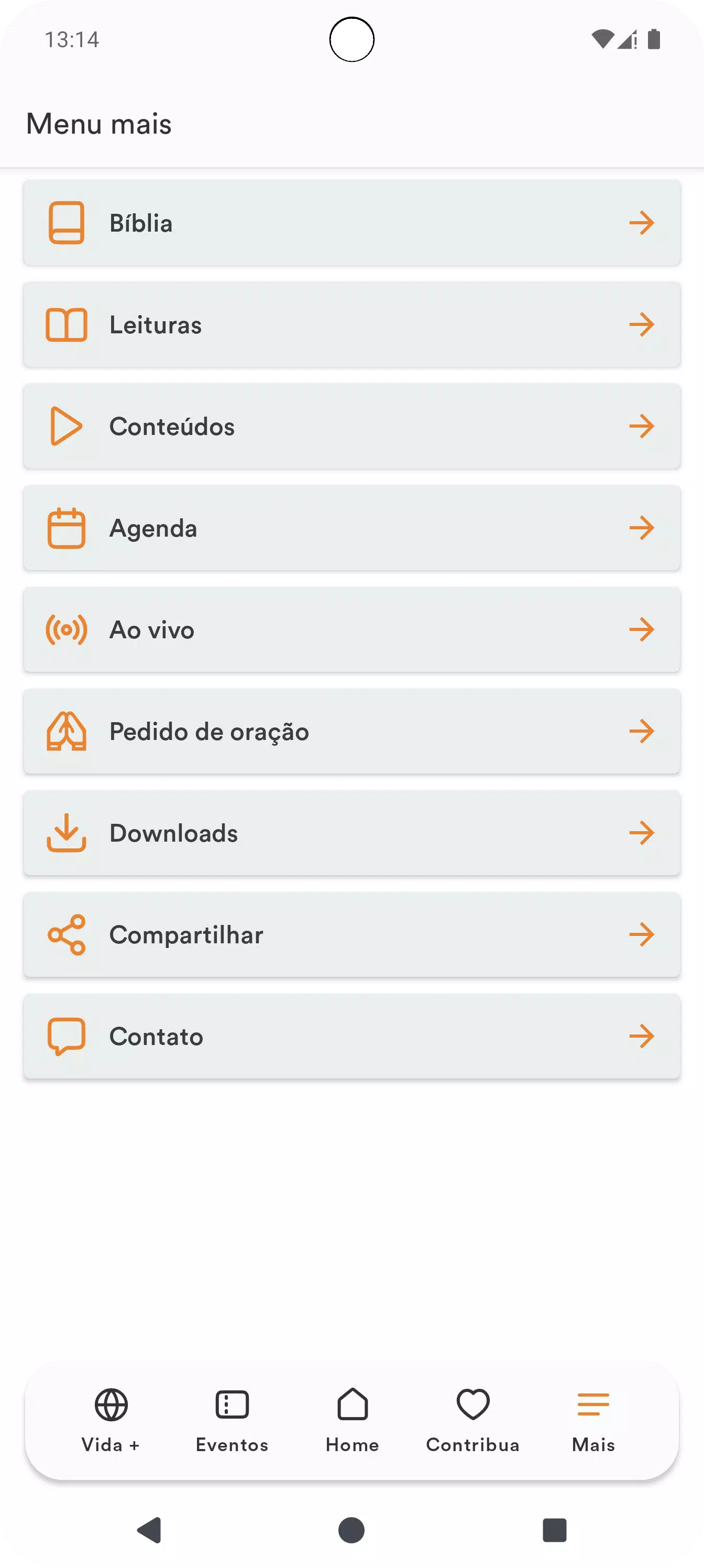Go to the Home tab
This screenshot has height=1568, width=704.
(353, 1421)
